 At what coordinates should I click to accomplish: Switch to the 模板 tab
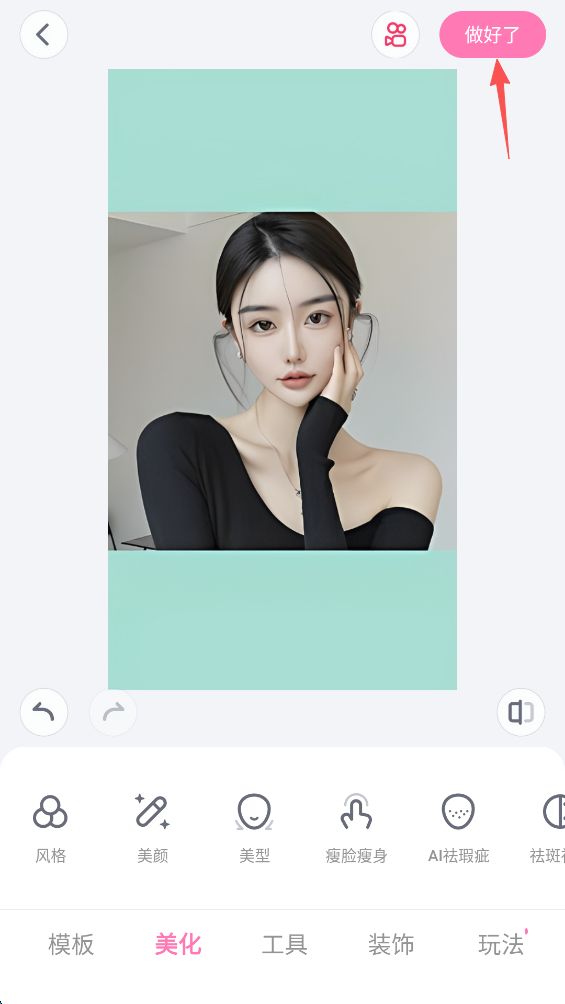71,944
